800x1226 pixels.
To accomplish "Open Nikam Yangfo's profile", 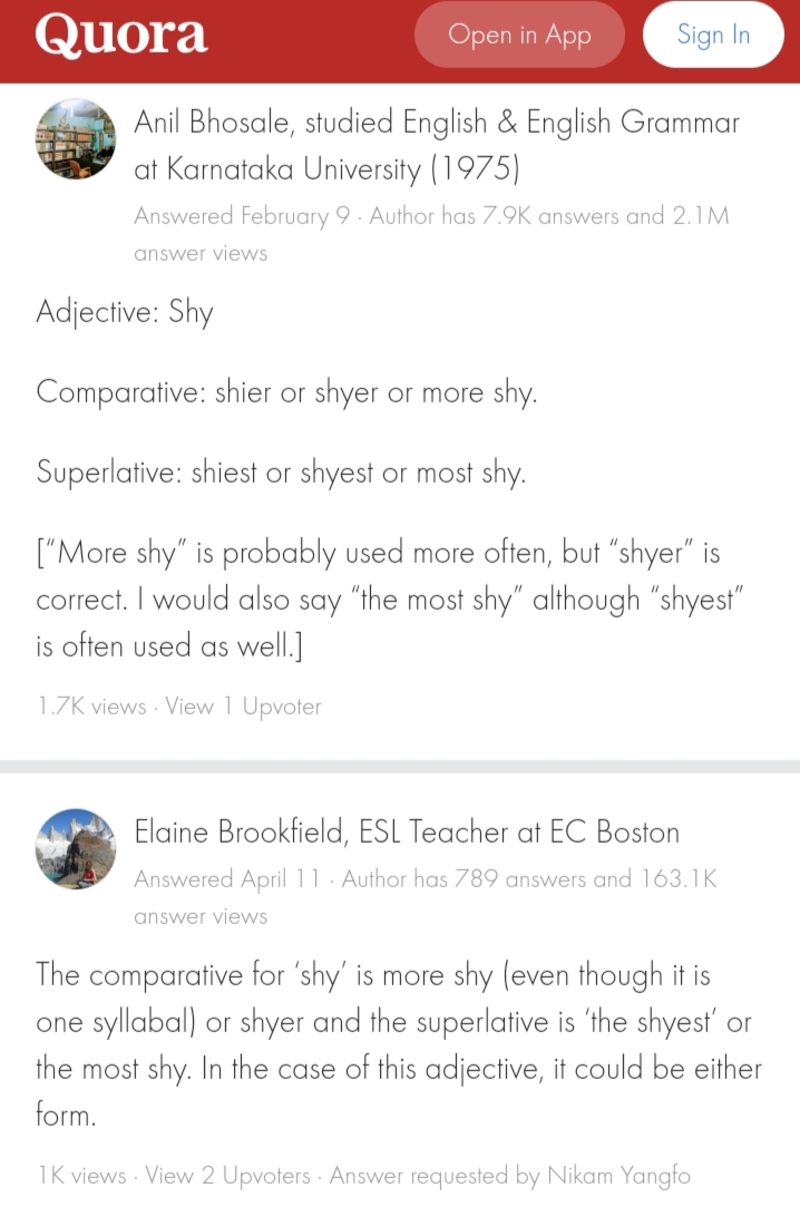I will 618,1176.
